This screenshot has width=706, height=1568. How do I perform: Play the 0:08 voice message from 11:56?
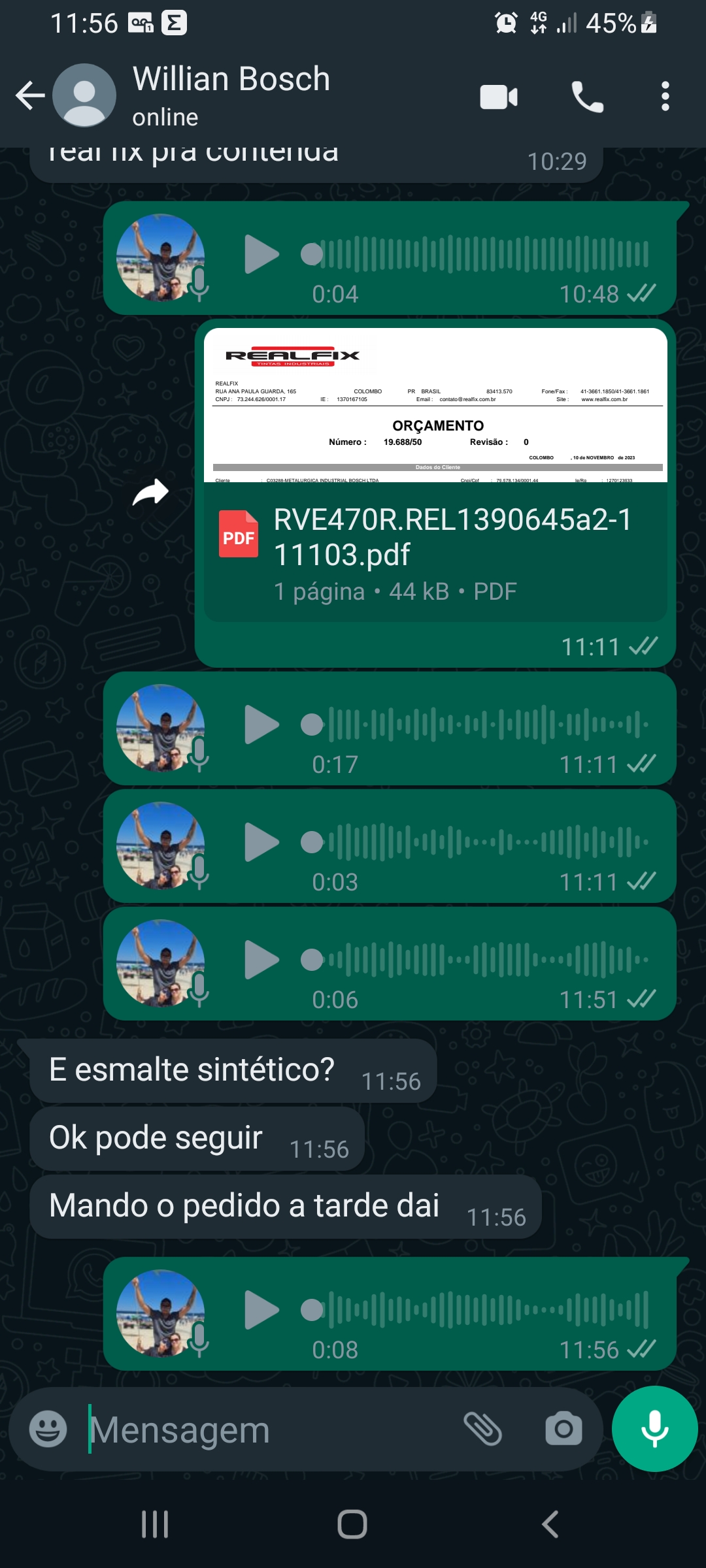[261, 1310]
